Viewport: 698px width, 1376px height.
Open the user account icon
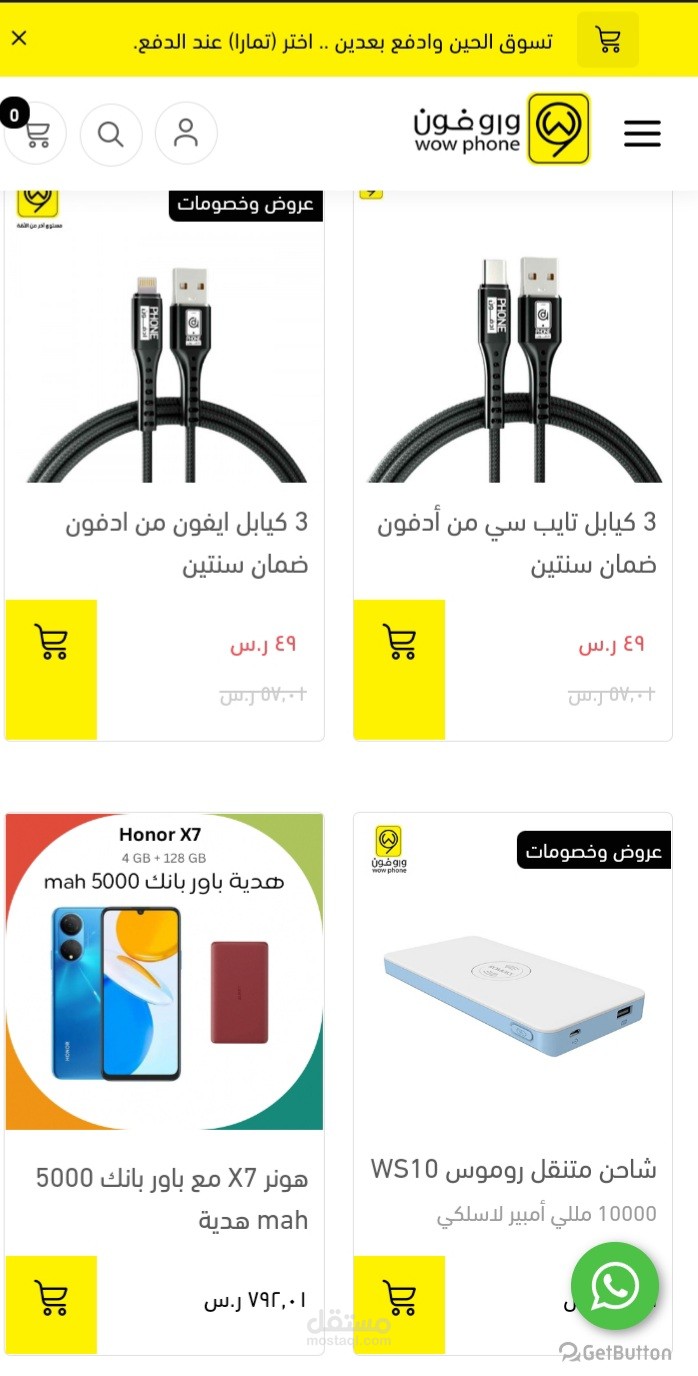coord(186,133)
